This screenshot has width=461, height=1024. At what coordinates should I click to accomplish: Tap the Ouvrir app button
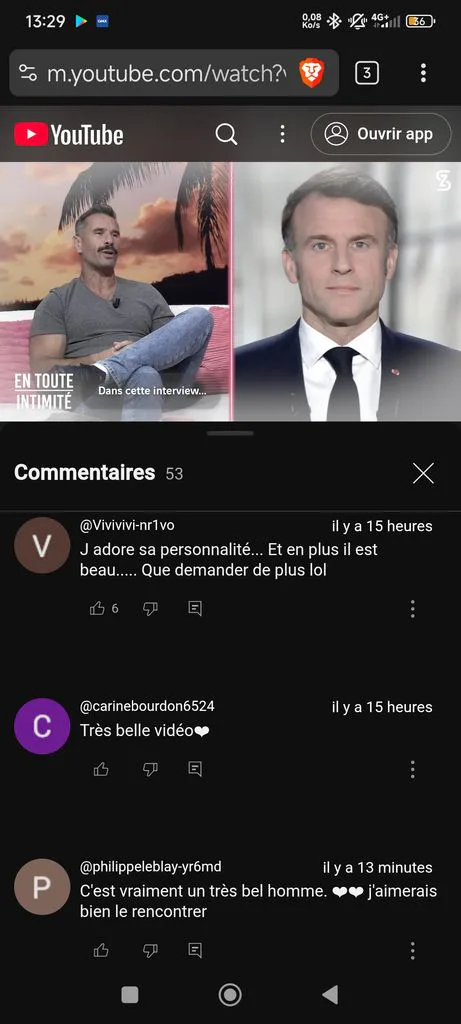[x=381, y=135]
